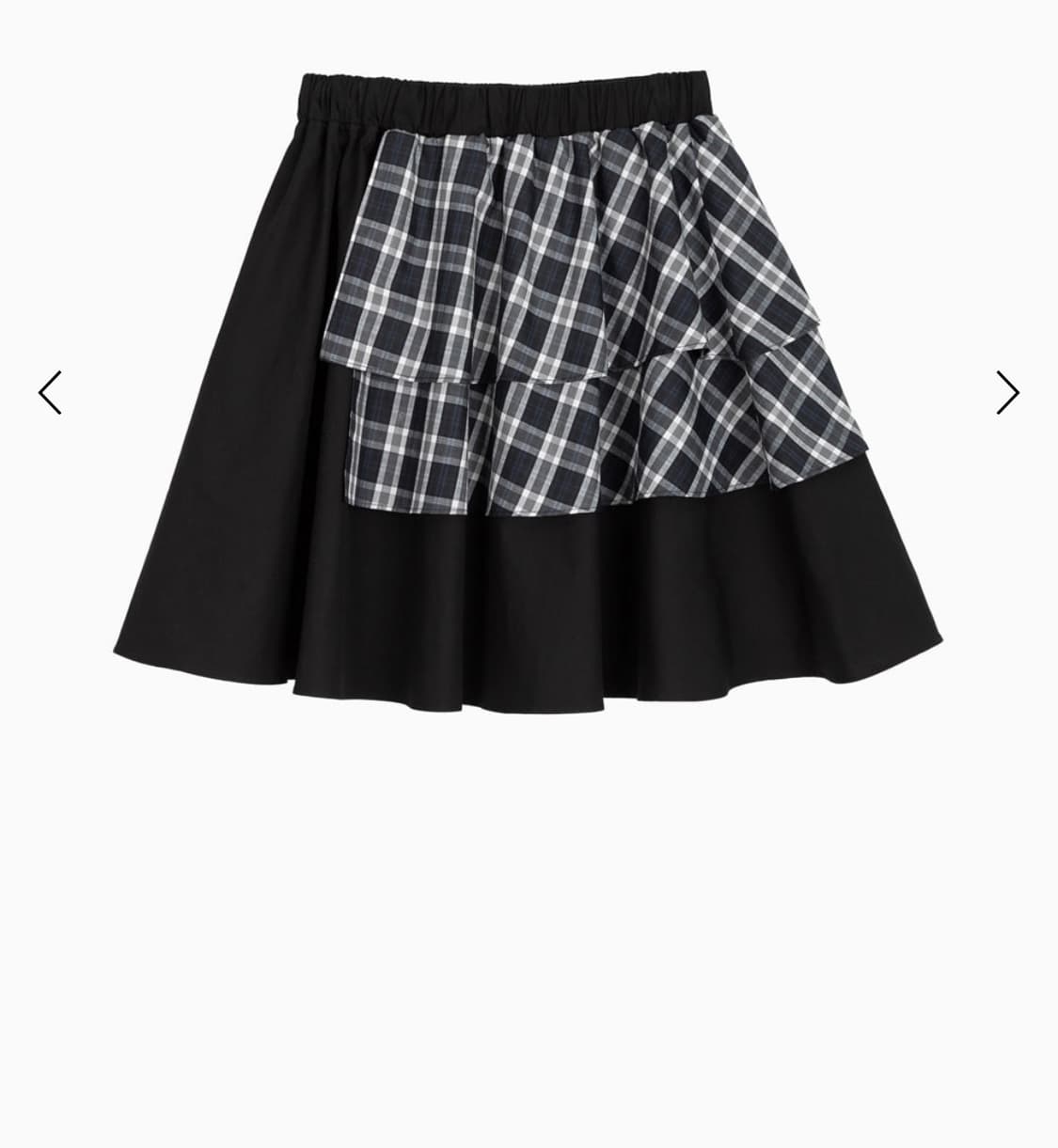Click the left arrow to view previous image
This screenshot has width=1058, height=1148.
coord(51,392)
